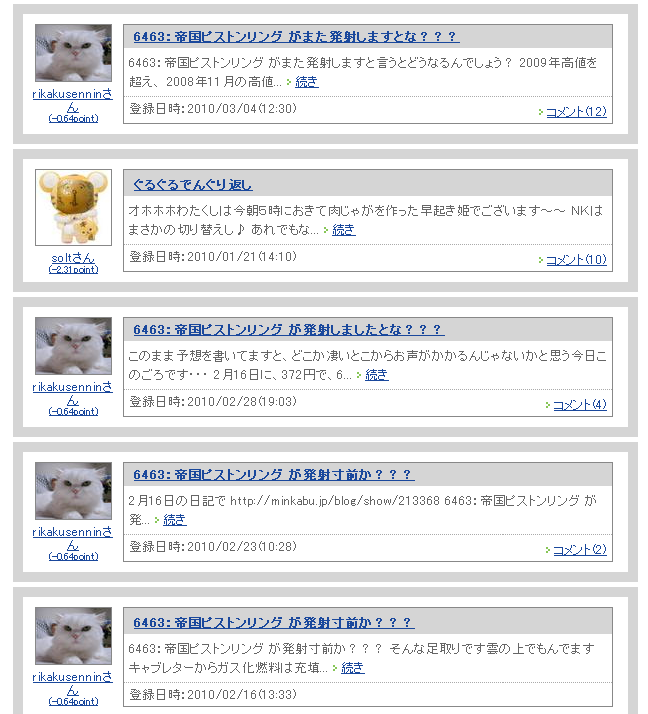Open post '6463: 帝国ピストンリング が発射しましたとな？？？'

(x=288, y=330)
